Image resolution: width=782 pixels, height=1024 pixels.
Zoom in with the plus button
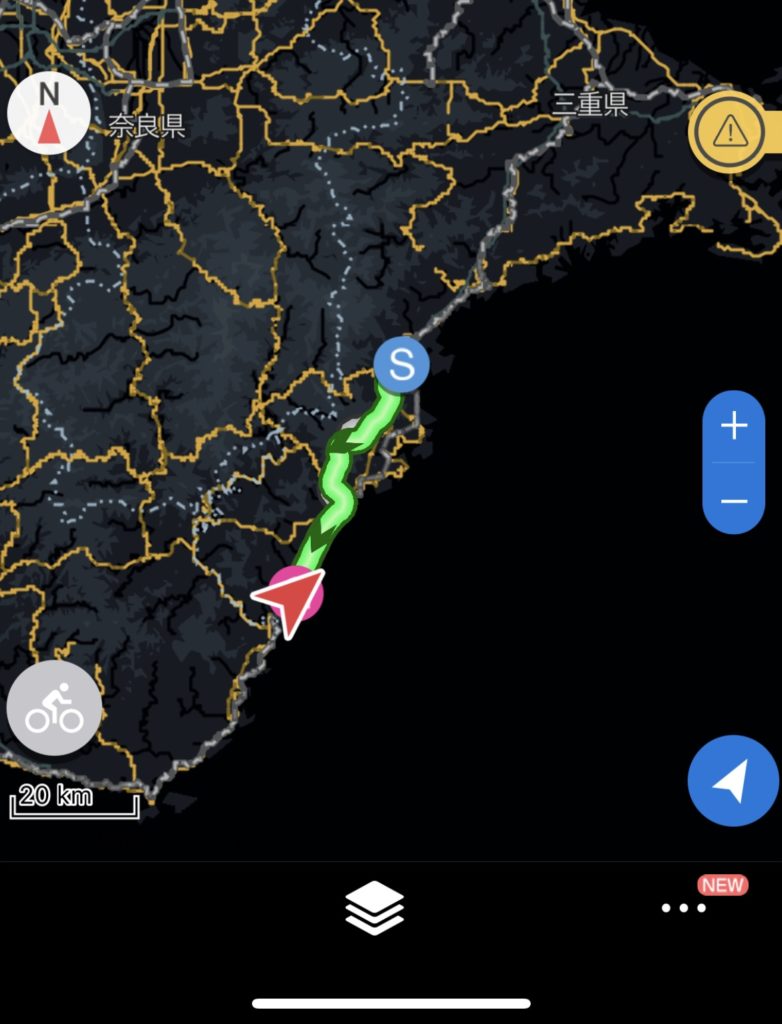[734, 427]
